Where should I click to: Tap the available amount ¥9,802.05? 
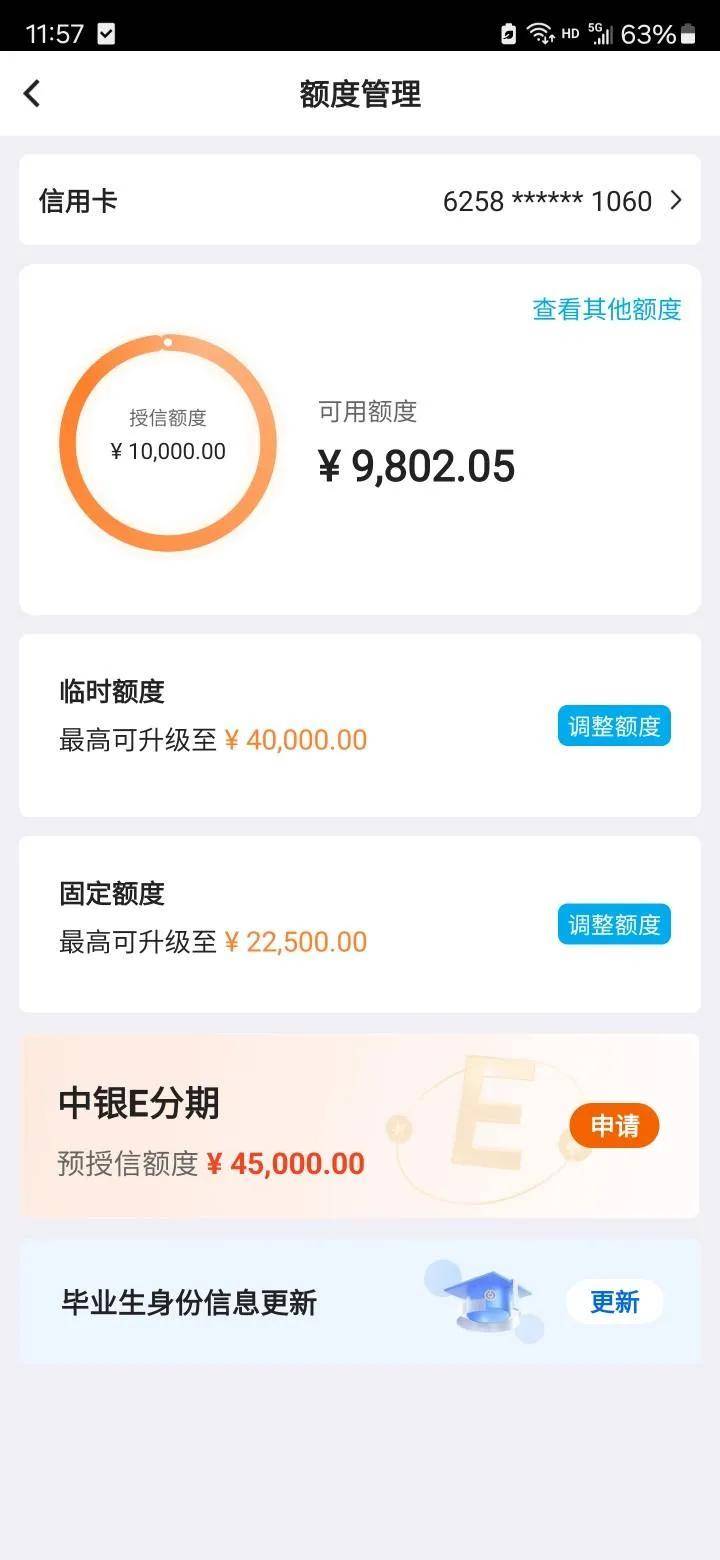click(417, 465)
